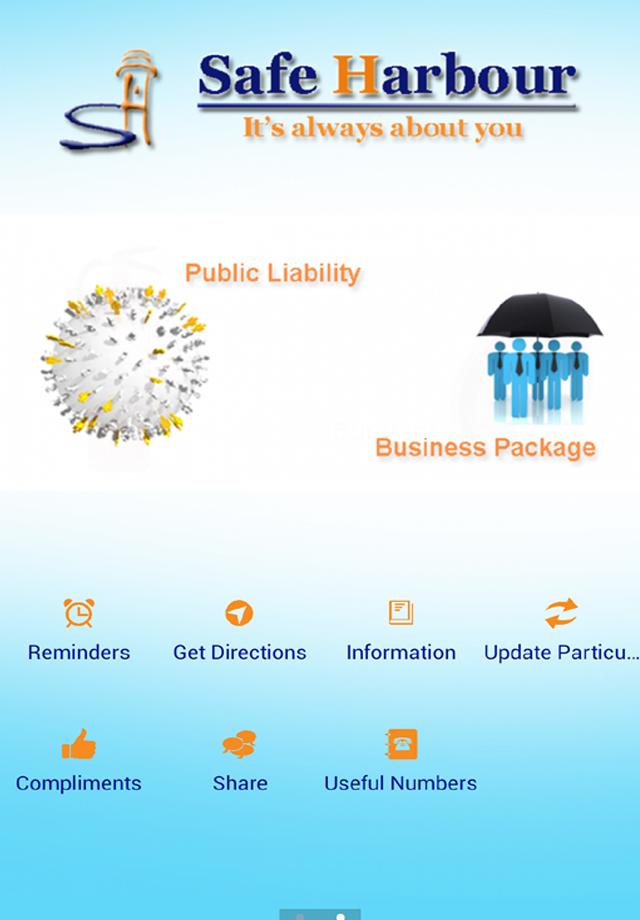640x920 pixels.
Task: View Useful Numbers
Action: (x=401, y=762)
